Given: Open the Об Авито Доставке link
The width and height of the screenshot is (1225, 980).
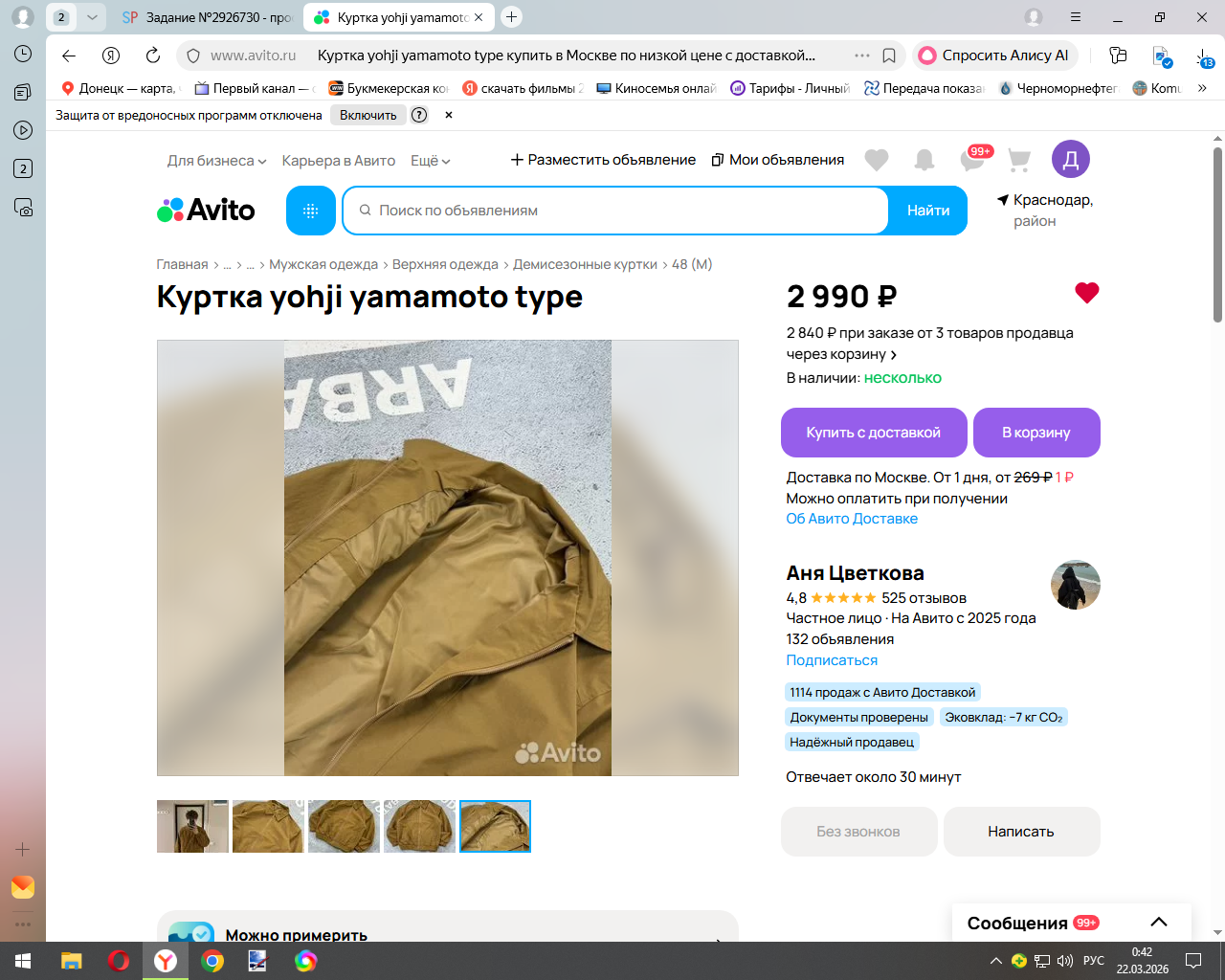Looking at the screenshot, I should click(851, 519).
